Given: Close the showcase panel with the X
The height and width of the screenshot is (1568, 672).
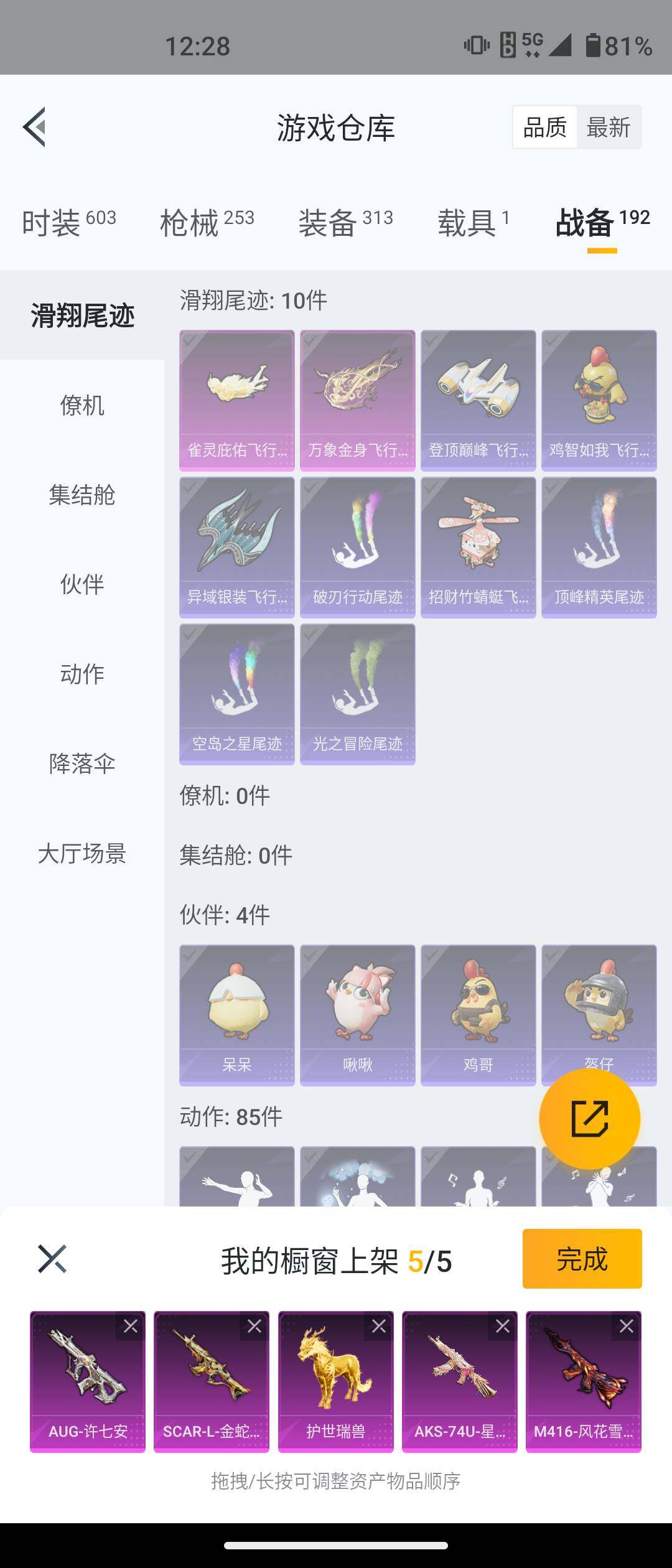Looking at the screenshot, I should coord(52,1259).
